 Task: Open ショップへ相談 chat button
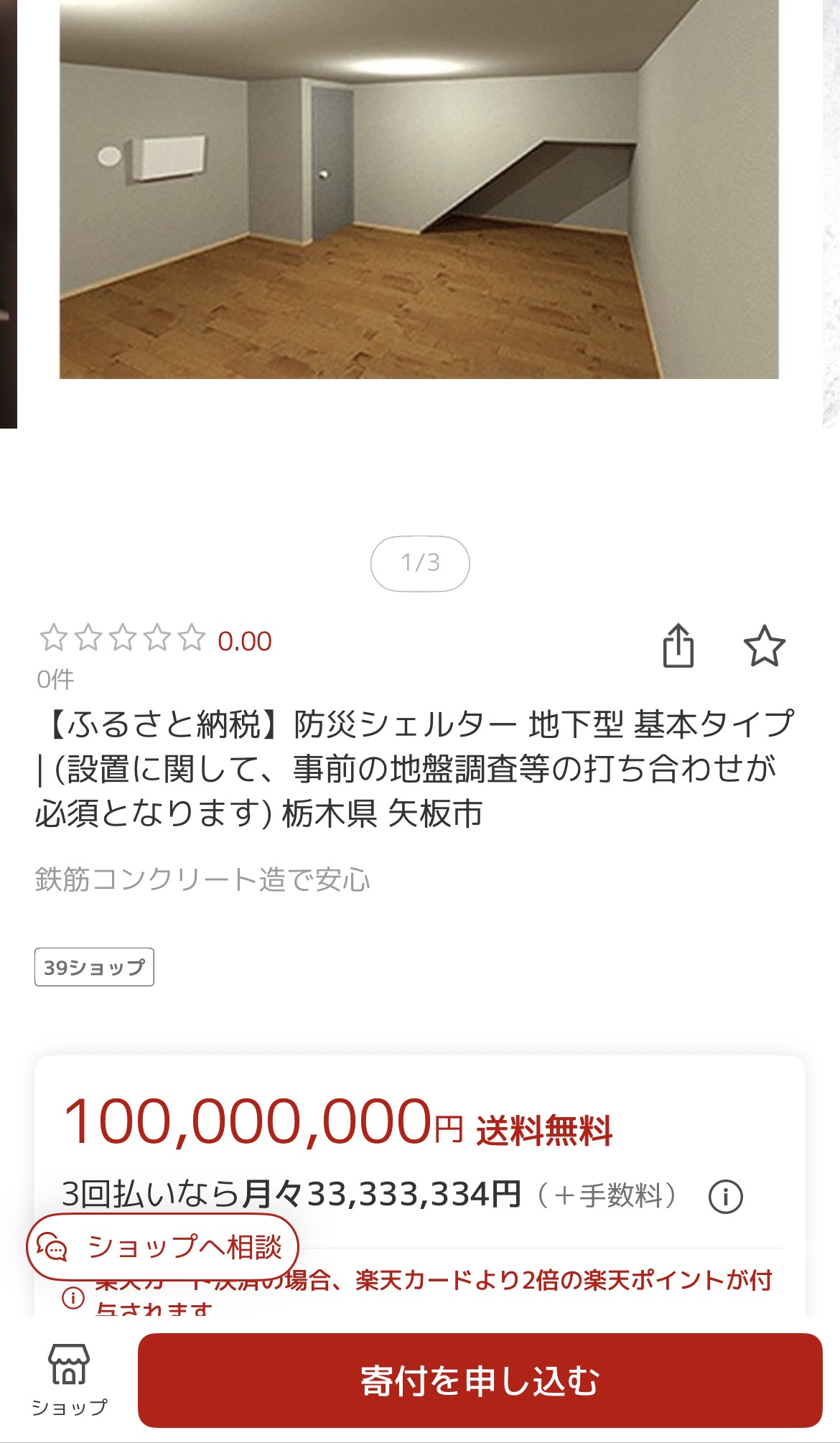coord(163,1247)
